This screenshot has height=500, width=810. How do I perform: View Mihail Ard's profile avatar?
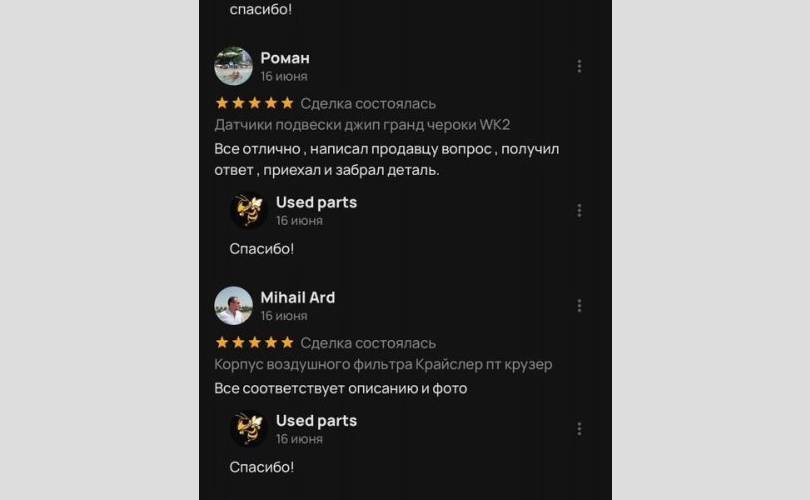pyautogui.click(x=233, y=306)
